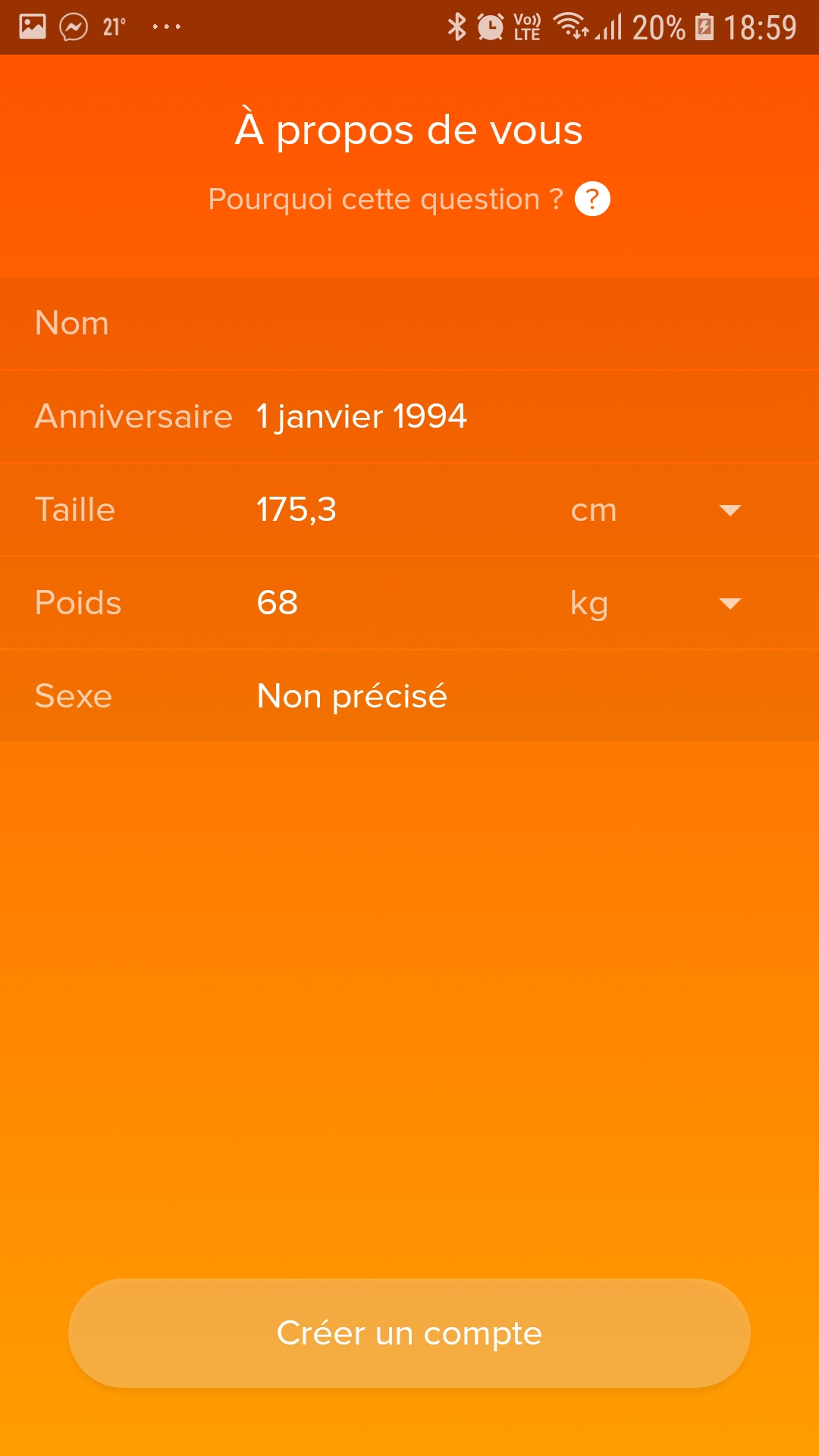Enter your name in the Nom field
This screenshot has width=819, height=1456.
pyautogui.click(x=409, y=323)
